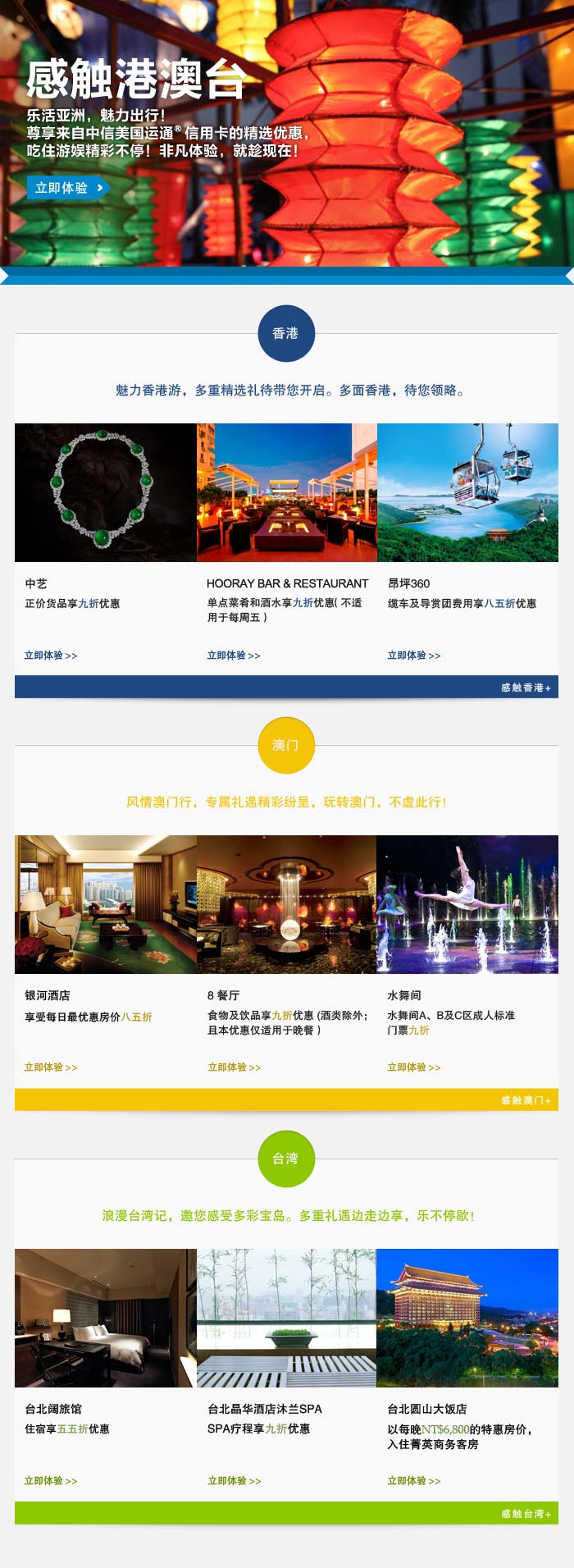The image size is (574, 1568).
Task: Open the 水舞间 show picture
Action: point(467,904)
